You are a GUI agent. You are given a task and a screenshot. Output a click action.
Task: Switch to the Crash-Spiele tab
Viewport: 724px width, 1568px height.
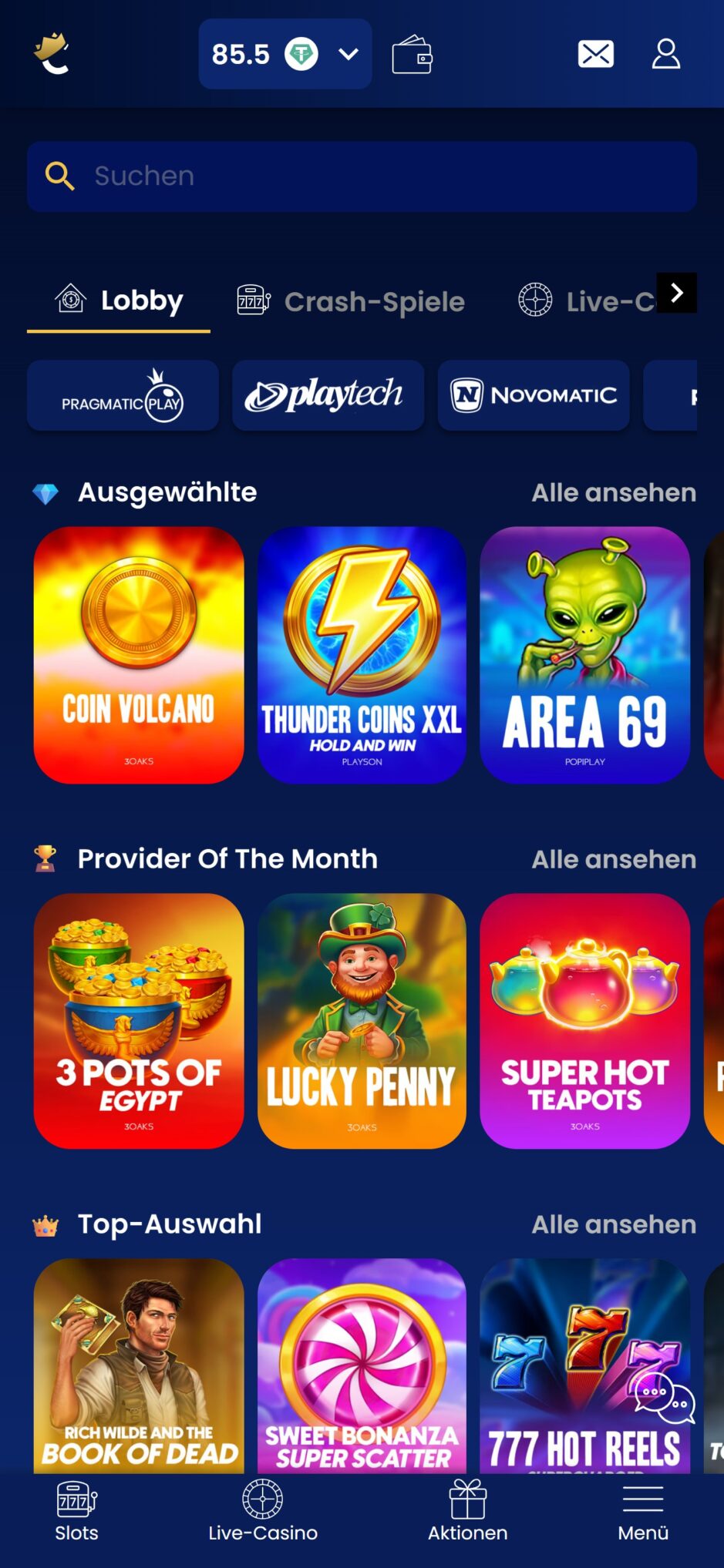pos(351,301)
